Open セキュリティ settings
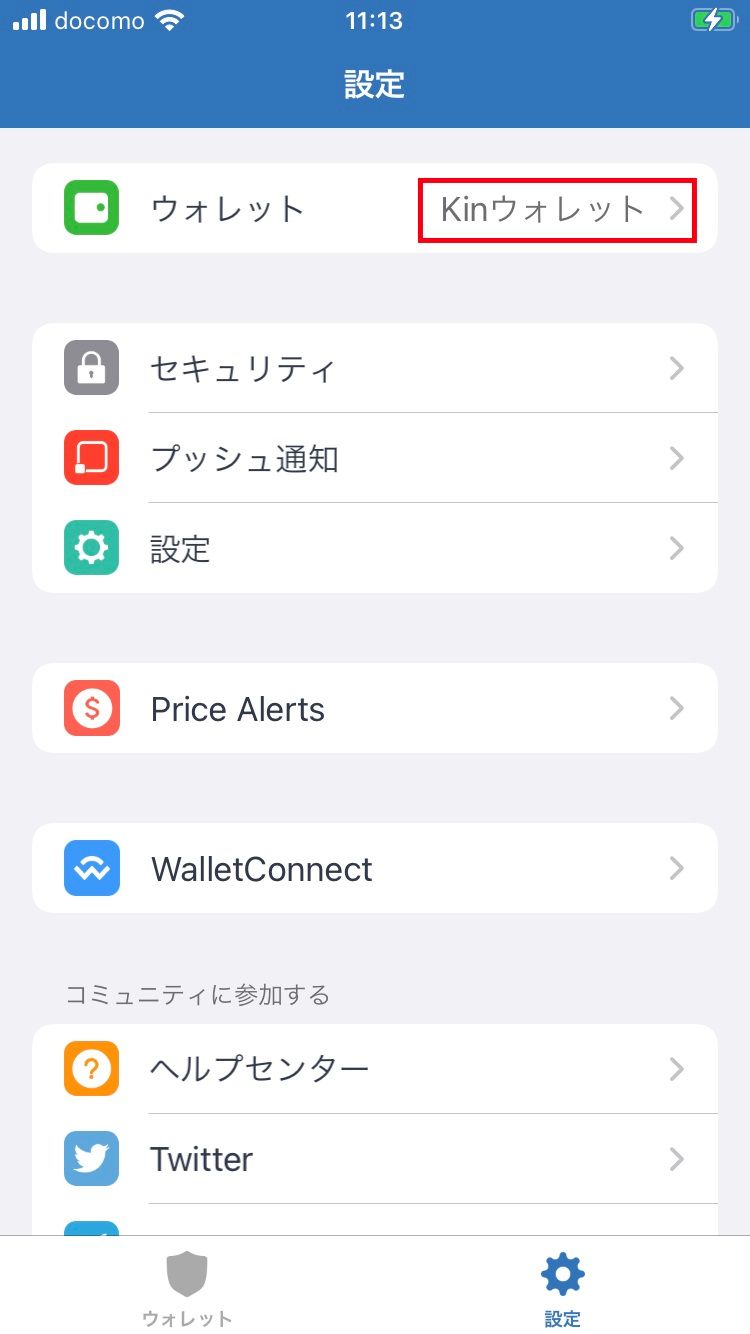750x1334 pixels. tap(375, 369)
